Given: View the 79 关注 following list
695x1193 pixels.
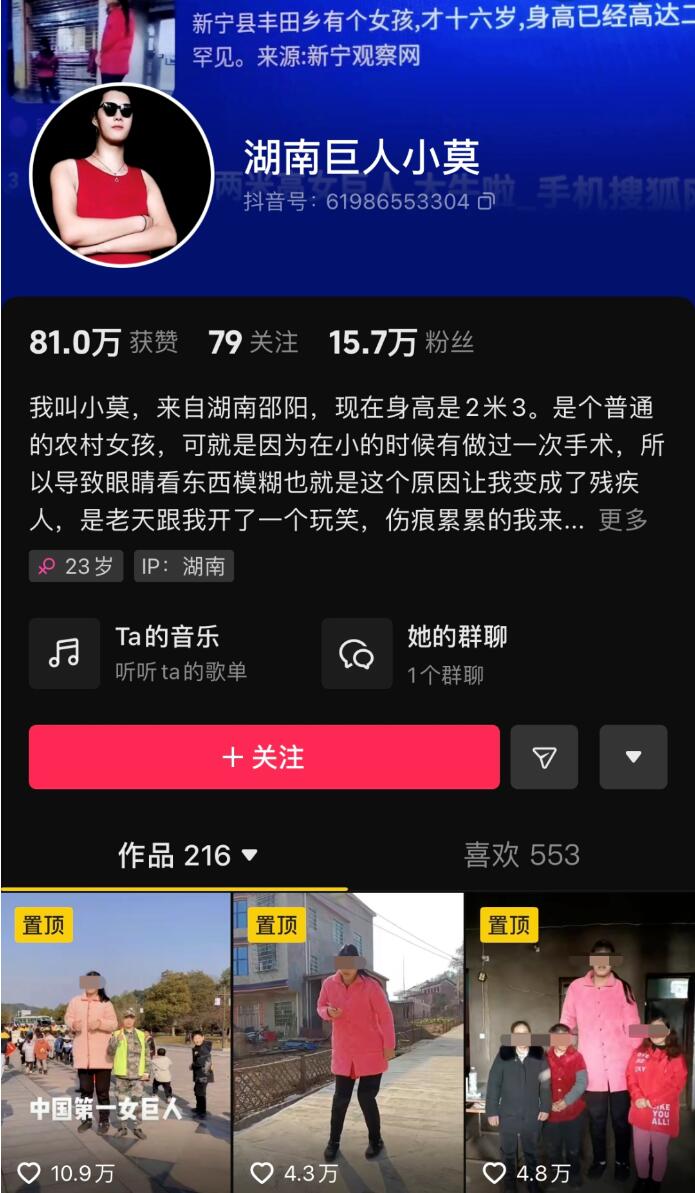Looking at the screenshot, I should (253, 343).
